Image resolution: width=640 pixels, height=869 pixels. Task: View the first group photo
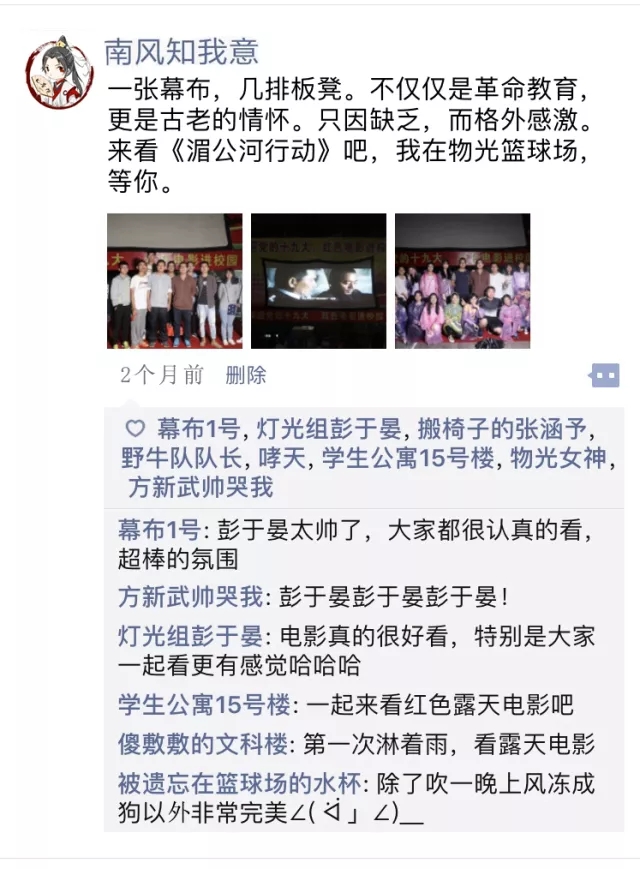coord(175,280)
